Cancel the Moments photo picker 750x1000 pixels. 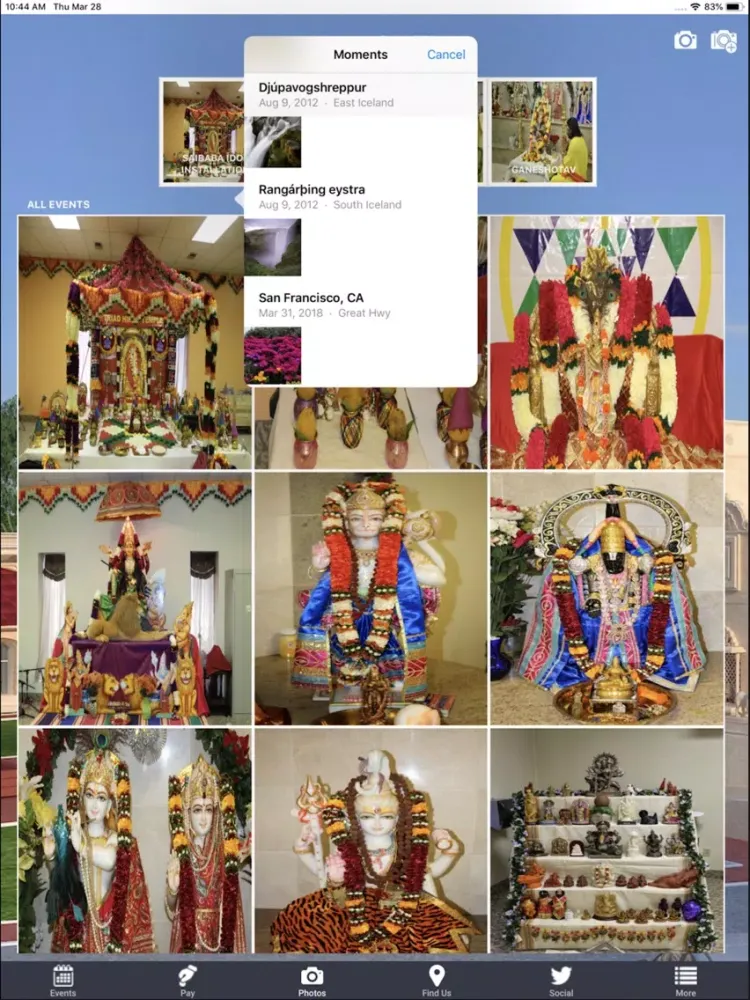pyautogui.click(x=445, y=55)
